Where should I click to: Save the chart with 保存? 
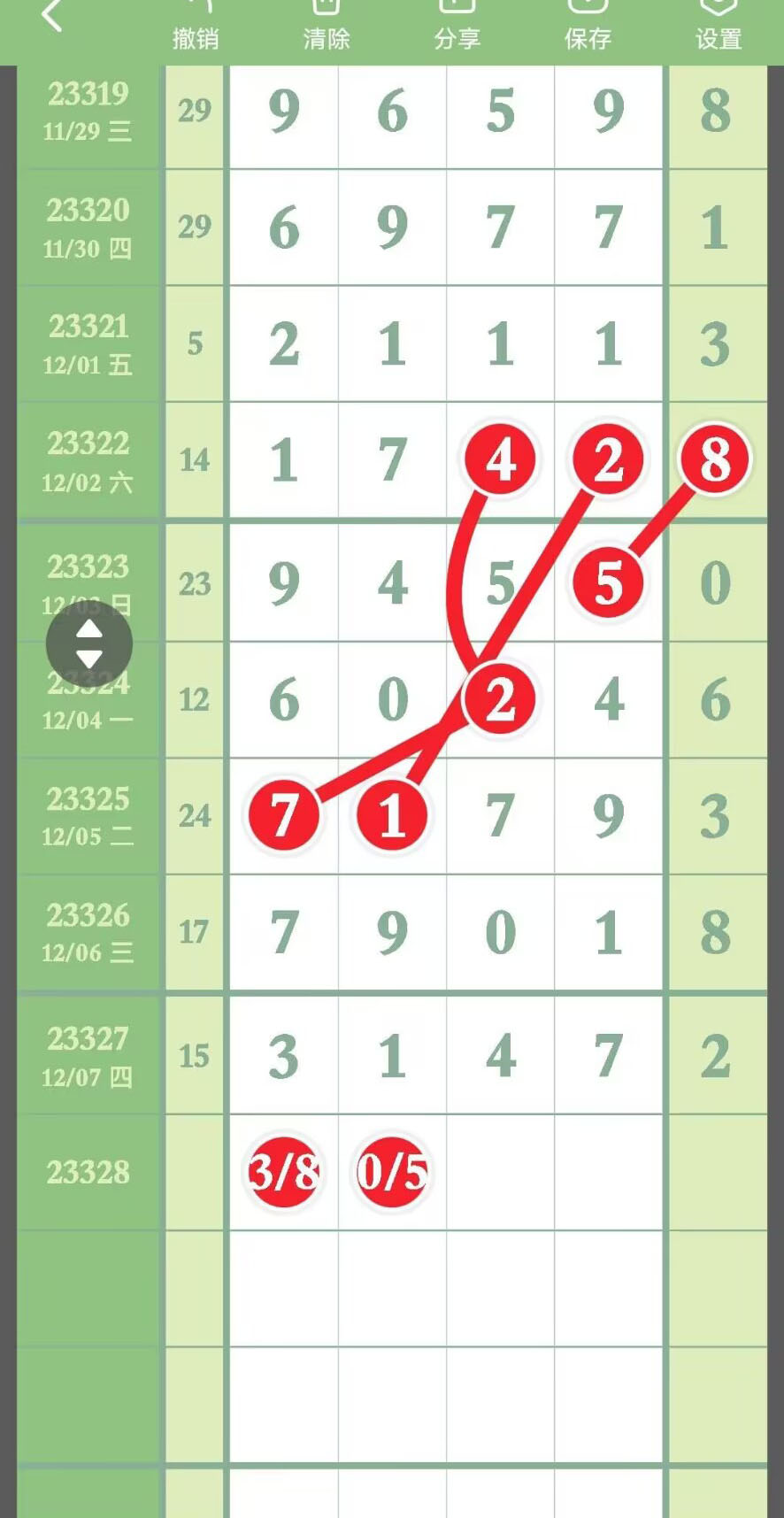[x=588, y=27]
